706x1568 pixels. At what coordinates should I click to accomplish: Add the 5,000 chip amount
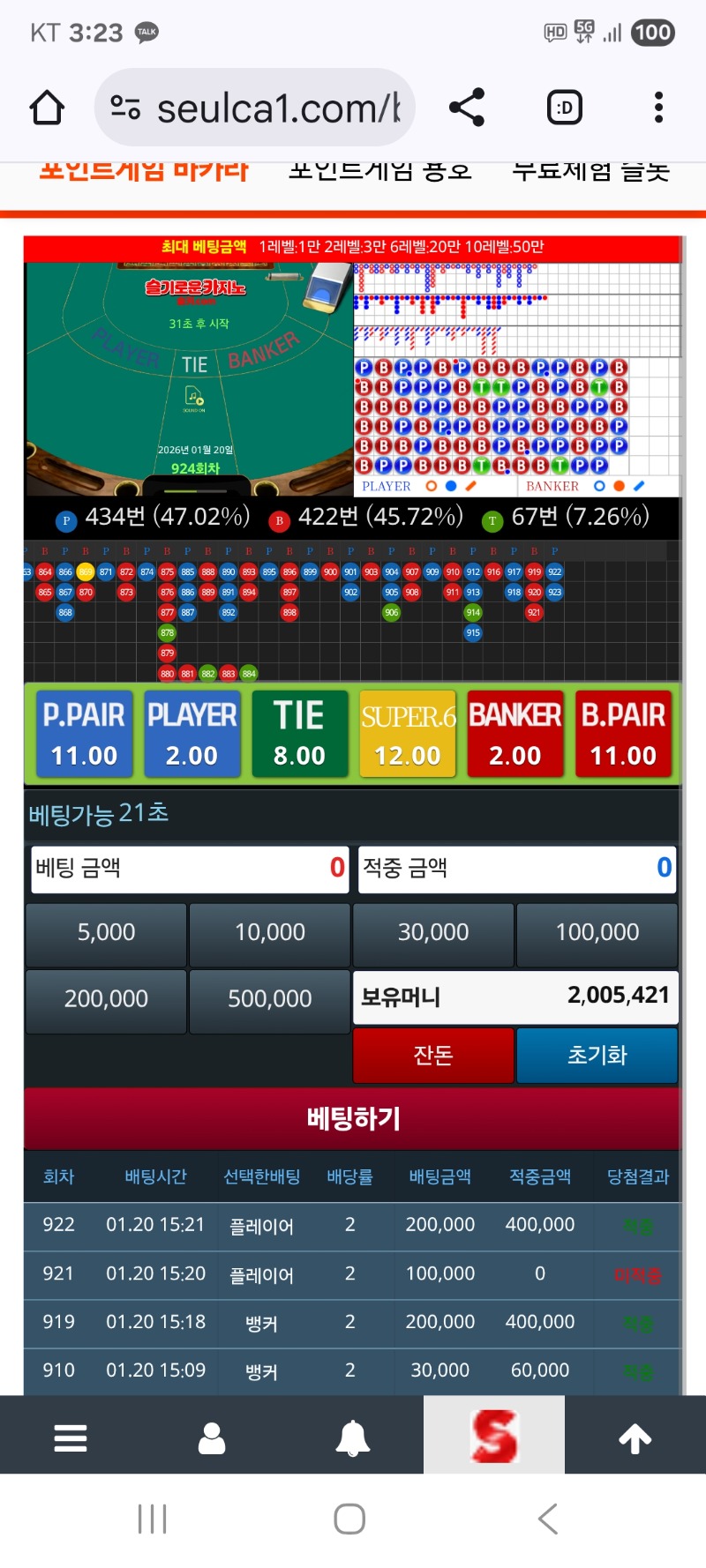tap(106, 933)
